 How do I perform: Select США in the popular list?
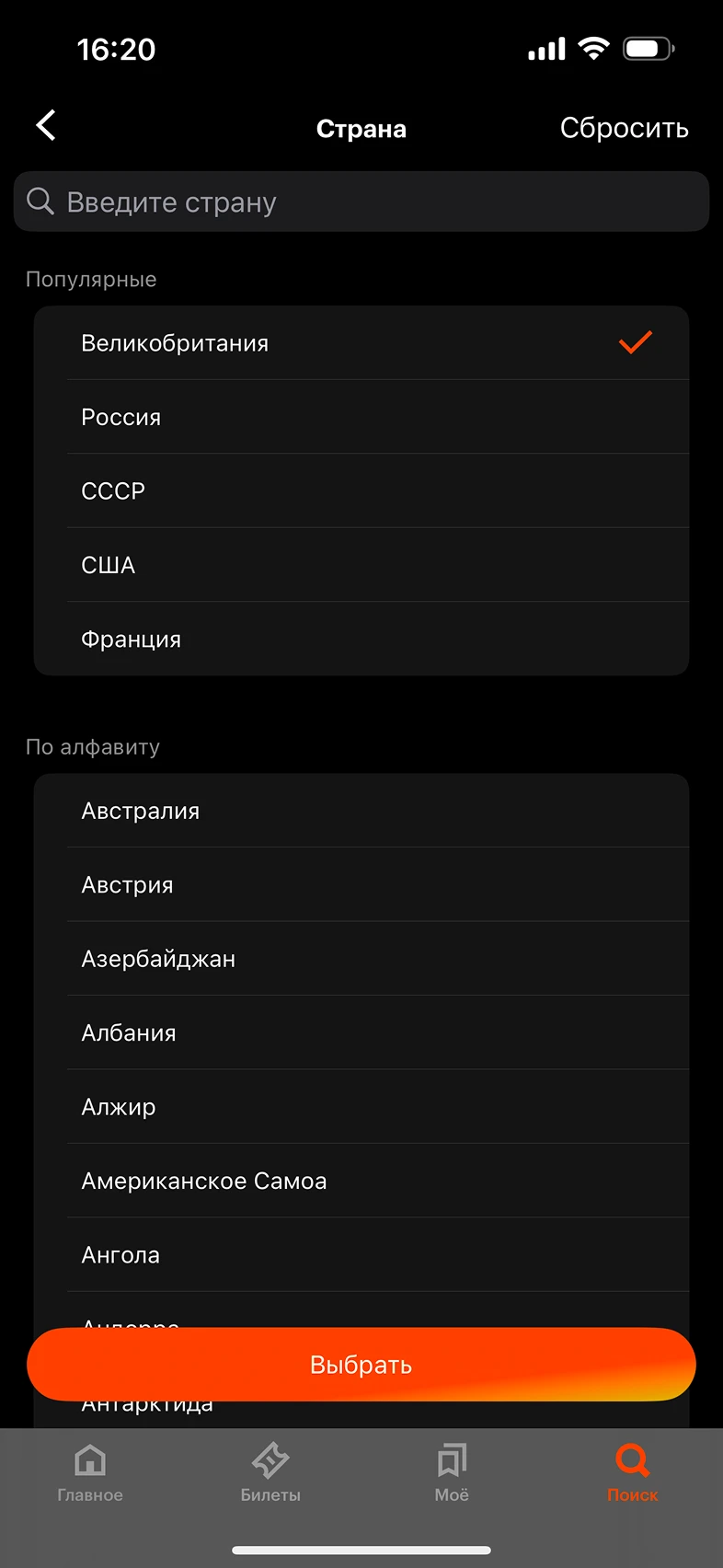pos(361,565)
